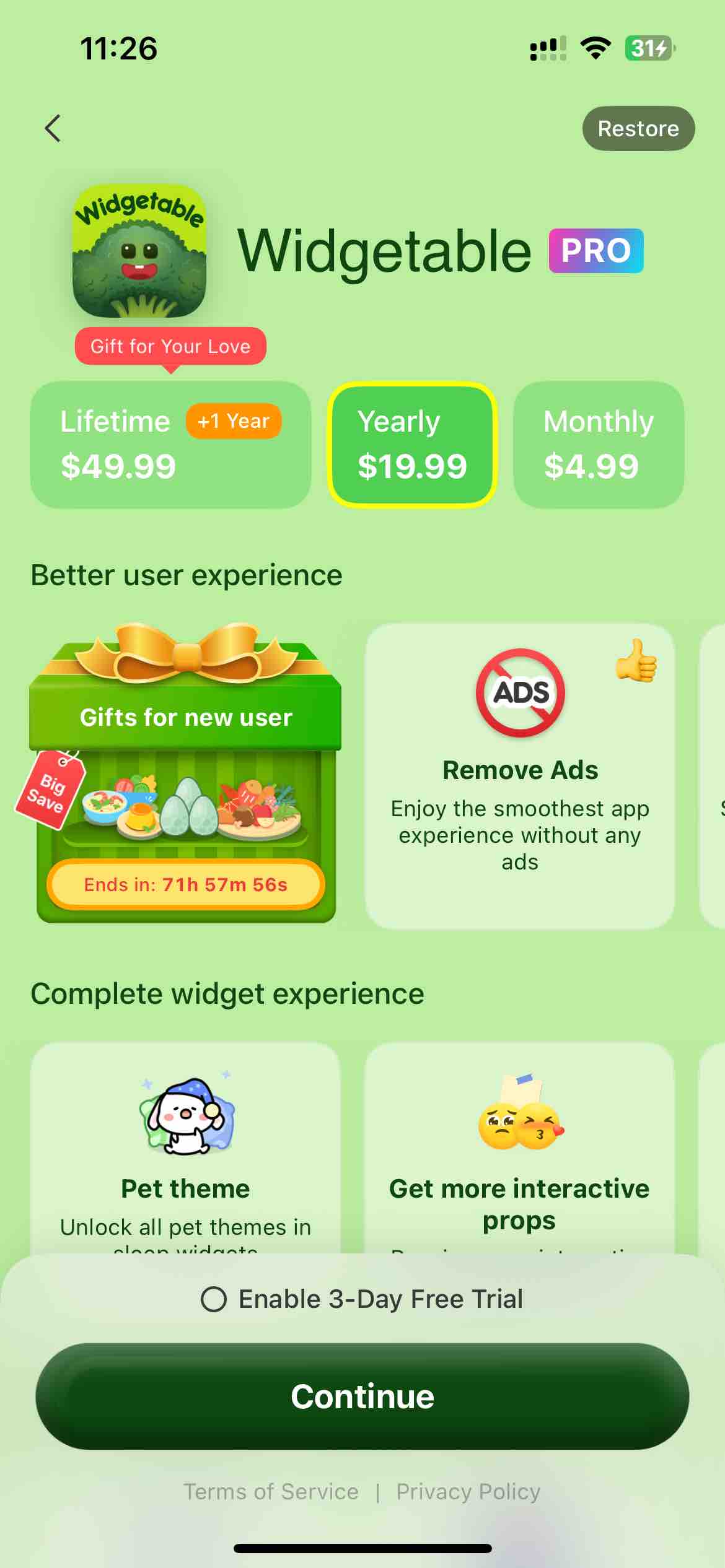Pick the Monthly $4.99 plan
Viewport: 725px width, 1568px height.
click(x=599, y=445)
